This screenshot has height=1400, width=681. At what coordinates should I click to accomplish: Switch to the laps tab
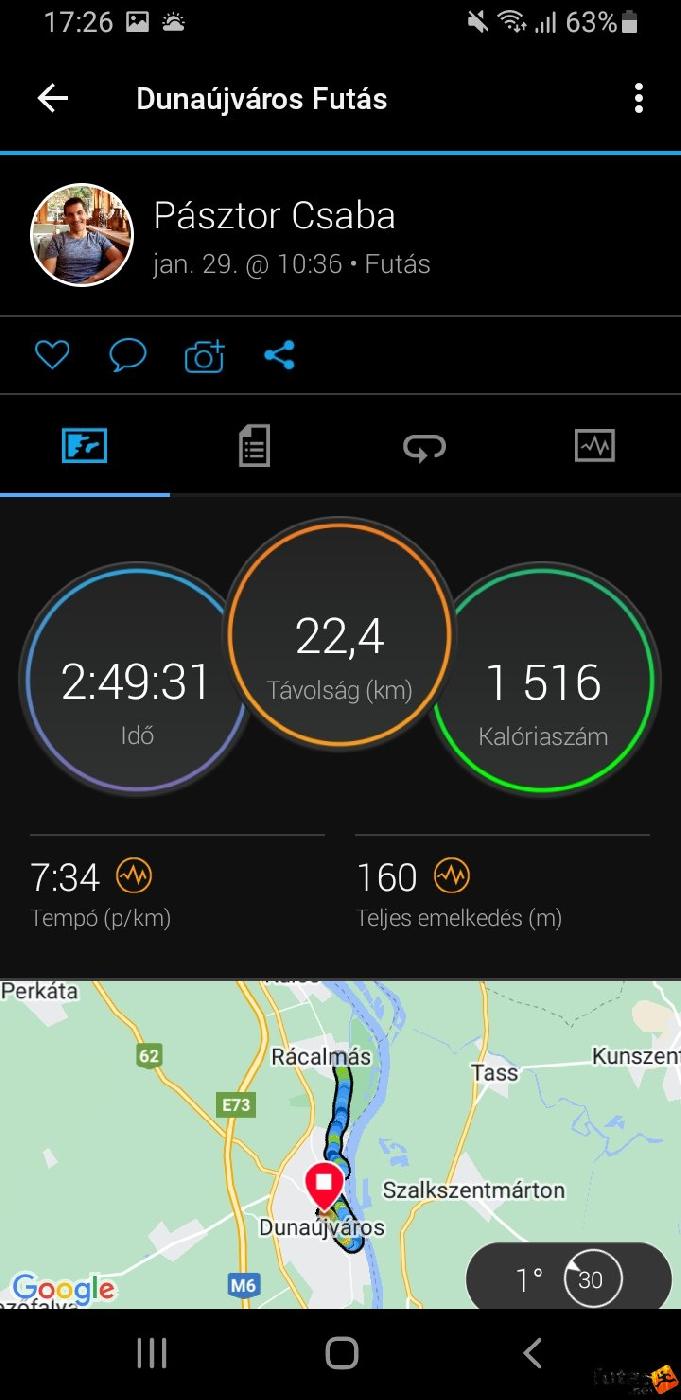[424, 446]
